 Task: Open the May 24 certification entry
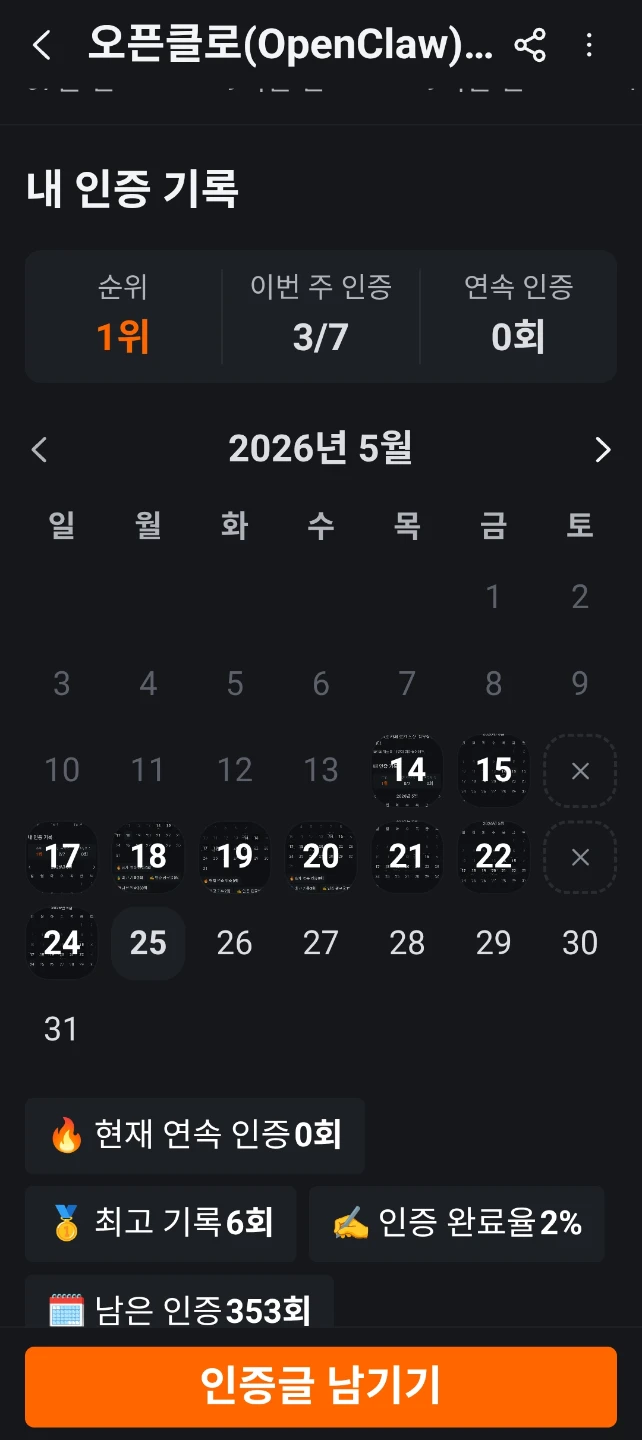coord(62,943)
